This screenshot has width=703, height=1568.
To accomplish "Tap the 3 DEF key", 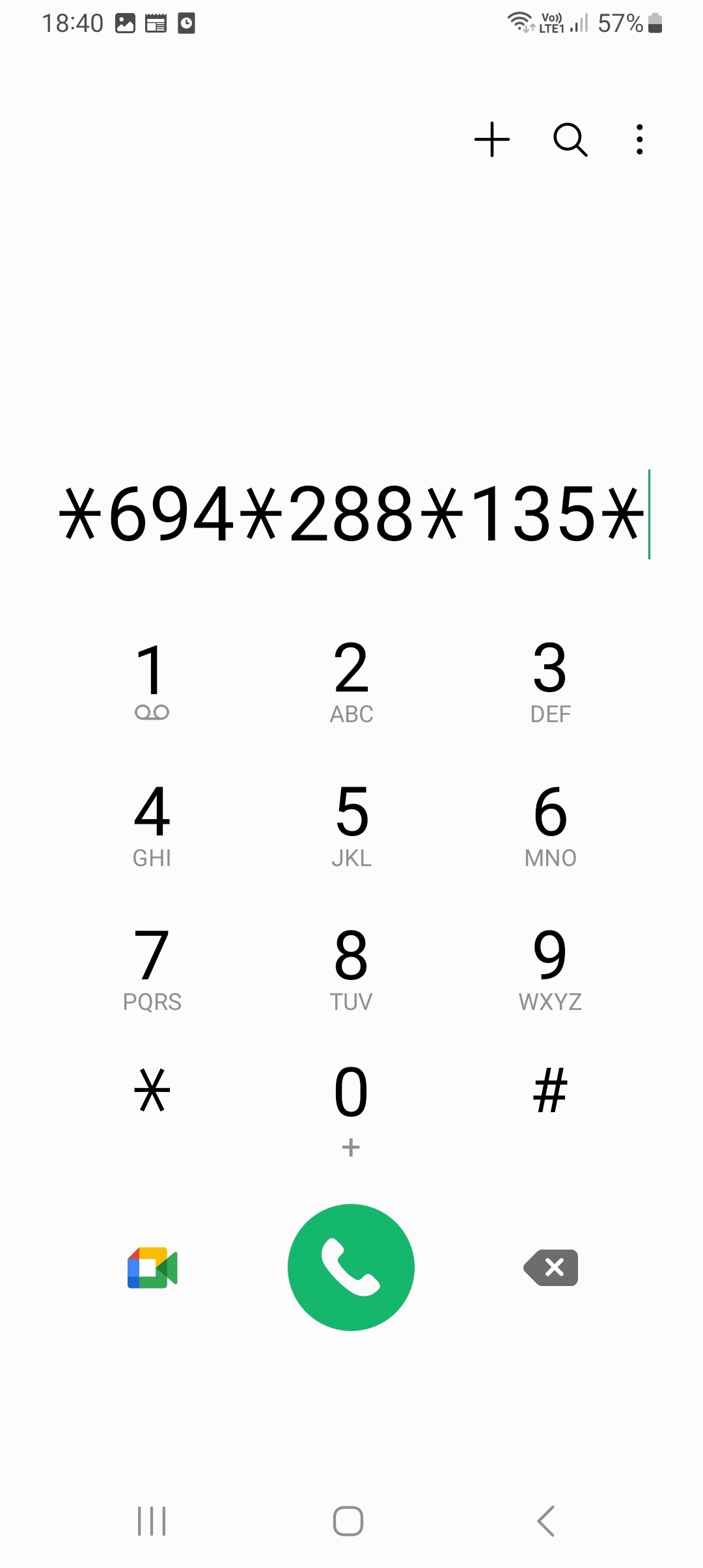I will (550, 680).
